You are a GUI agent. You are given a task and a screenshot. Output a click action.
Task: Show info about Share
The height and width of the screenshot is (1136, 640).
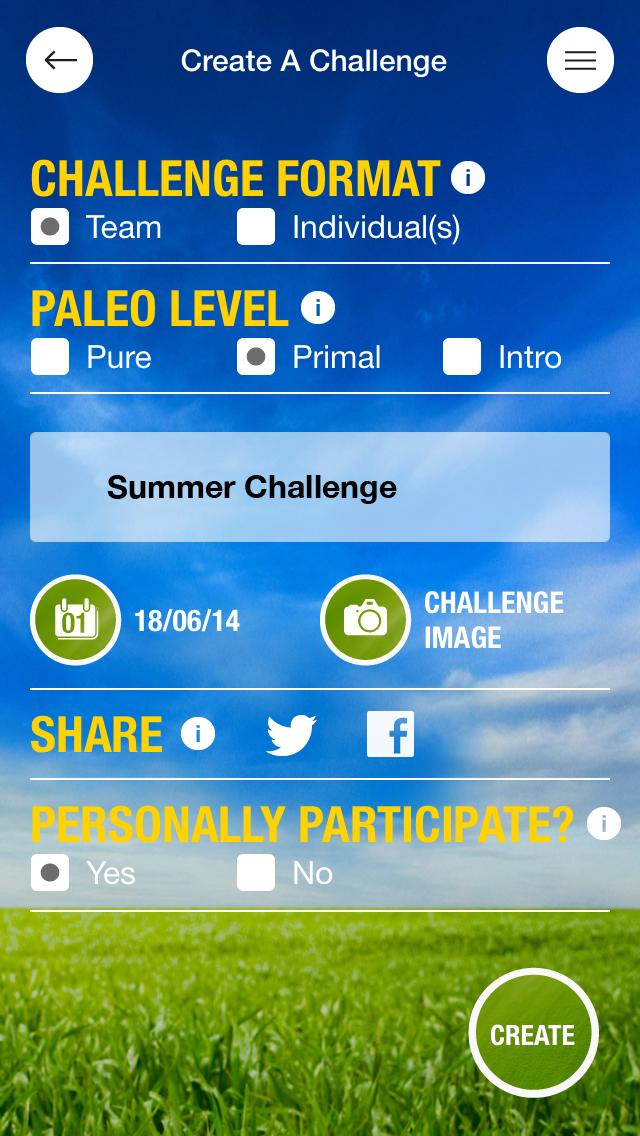click(x=198, y=735)
